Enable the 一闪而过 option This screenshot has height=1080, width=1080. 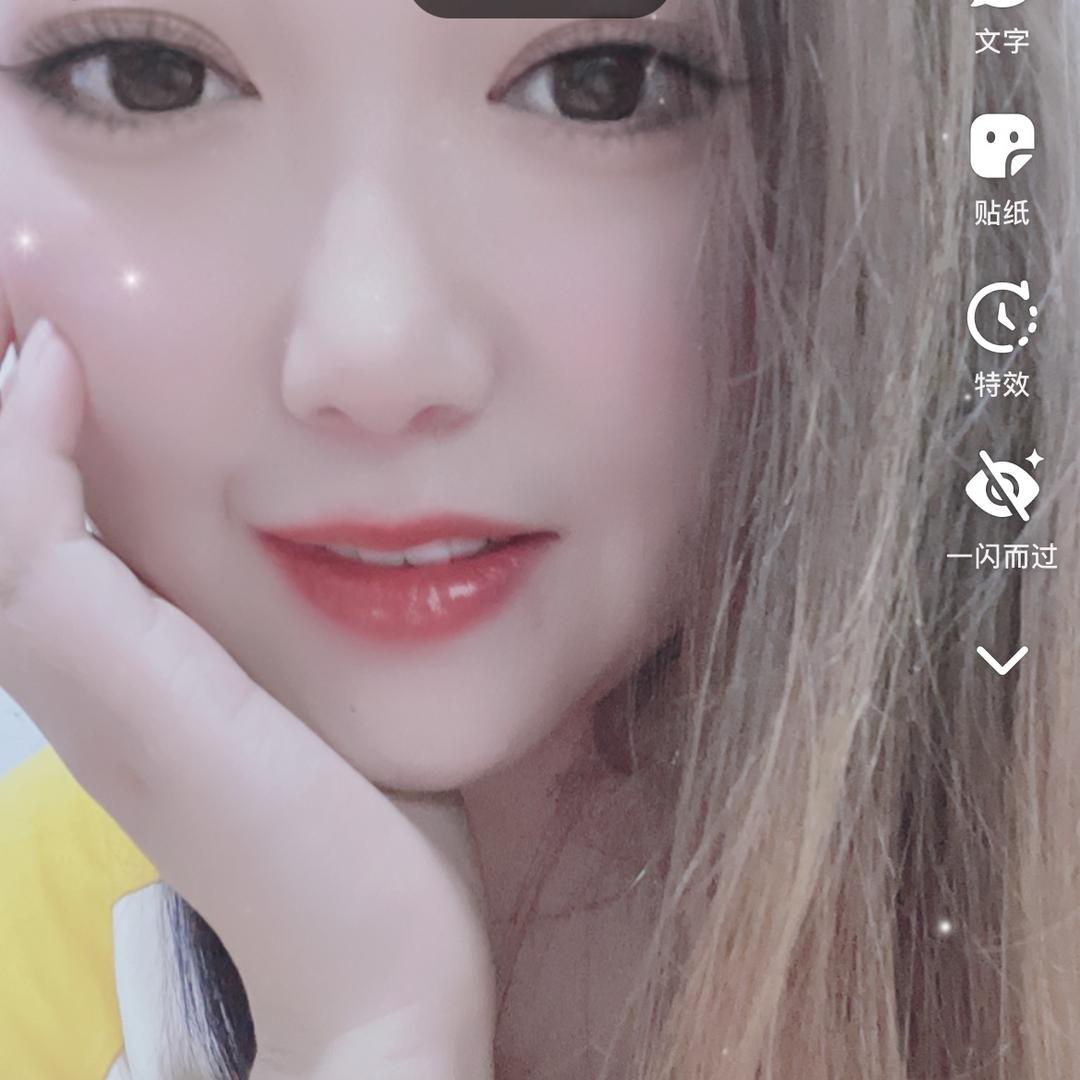(1001, 508)
